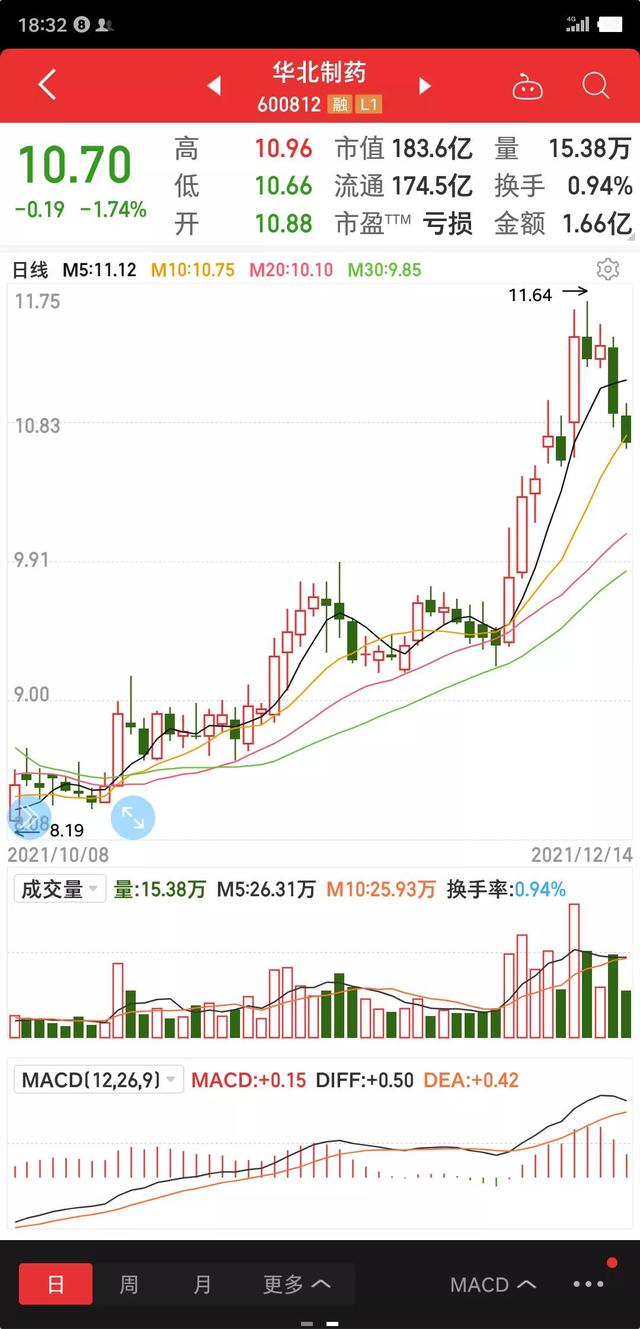Open the three-dot more menu

(588, 1284)
